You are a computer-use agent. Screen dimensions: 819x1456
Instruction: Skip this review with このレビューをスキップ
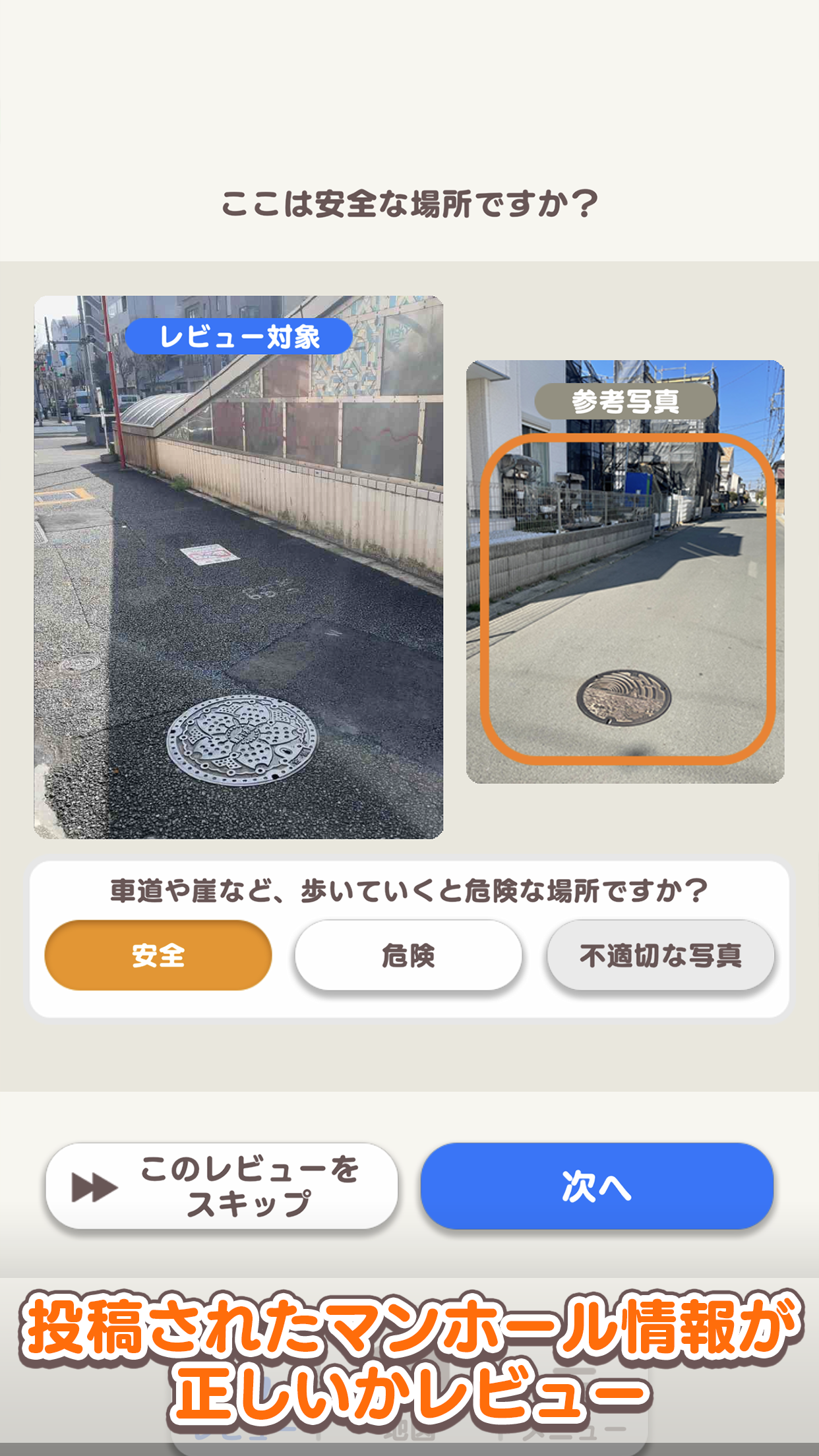point(222,1186)
